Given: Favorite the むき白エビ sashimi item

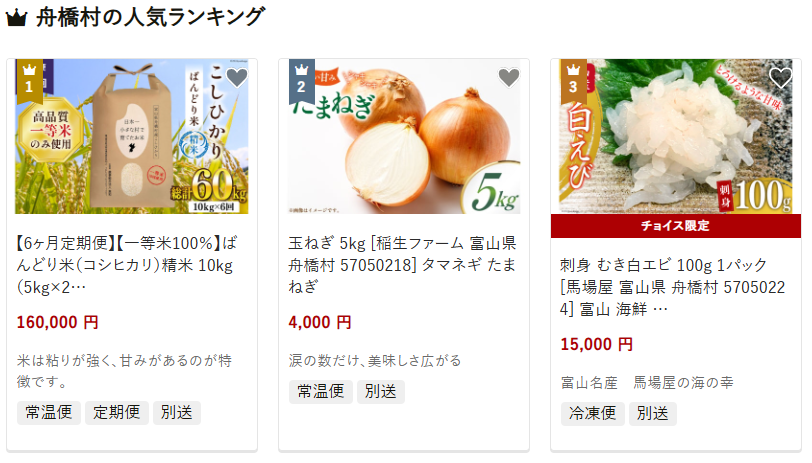Looking at the screenshot, I should 781,78.
